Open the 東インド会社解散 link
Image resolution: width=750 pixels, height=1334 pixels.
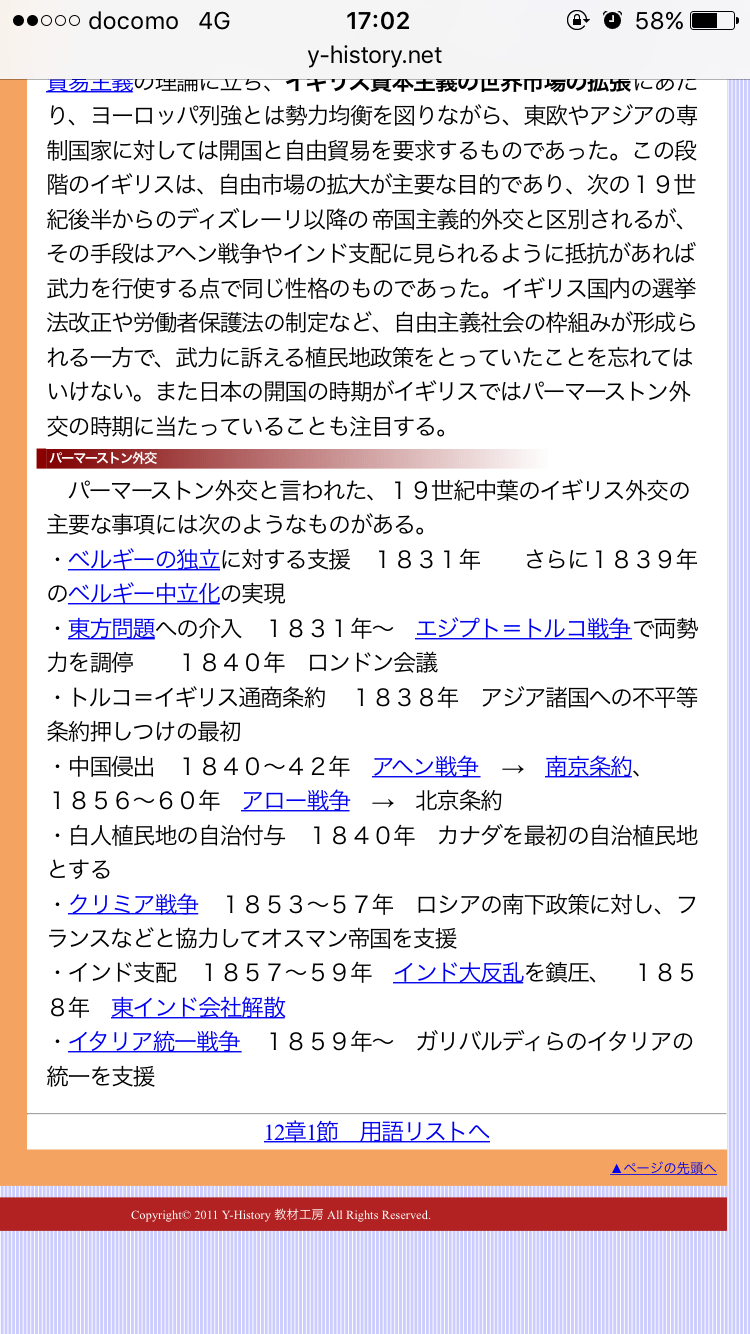point(198,1007)
